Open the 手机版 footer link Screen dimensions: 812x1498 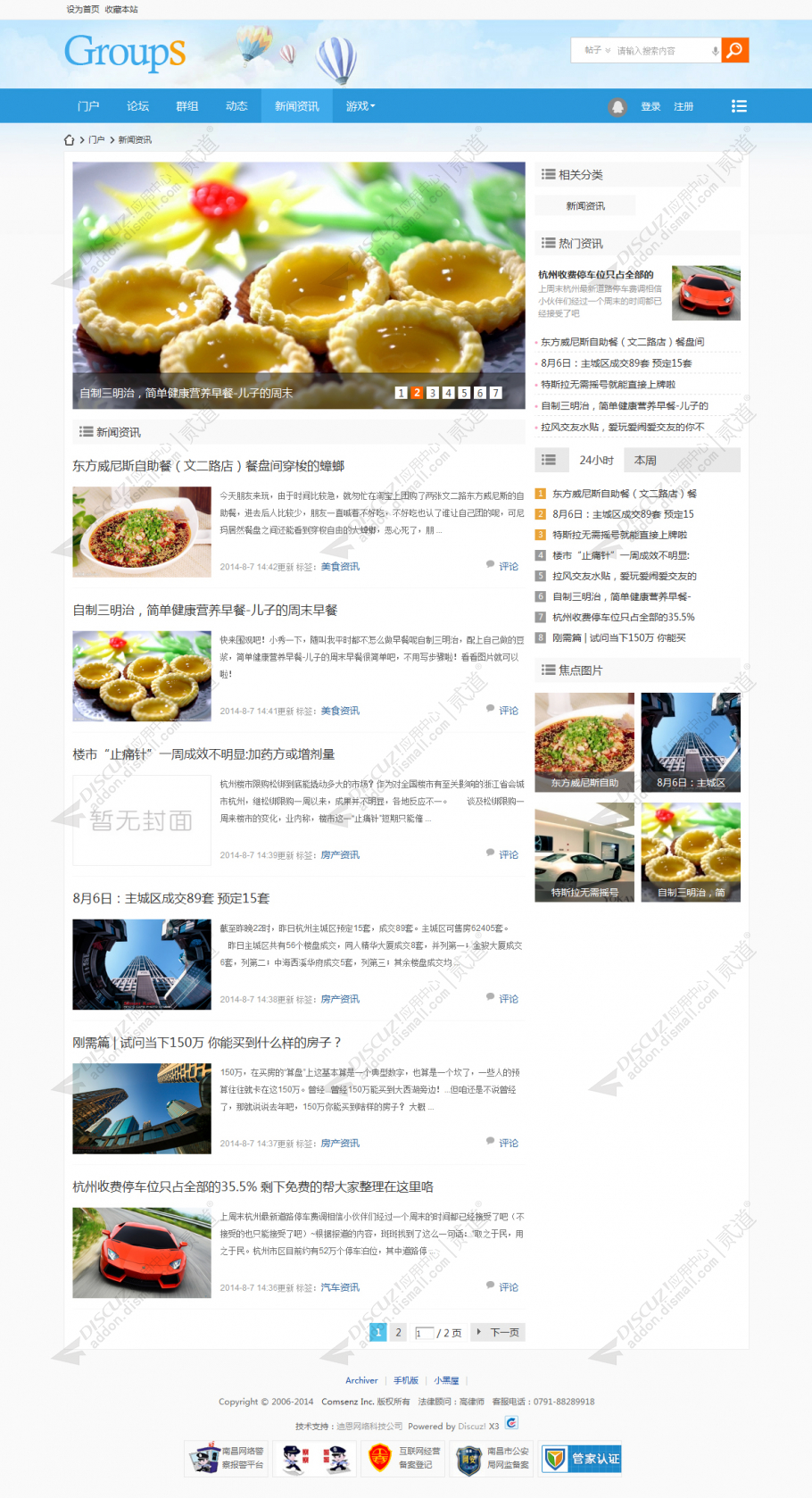[406, 1380]
